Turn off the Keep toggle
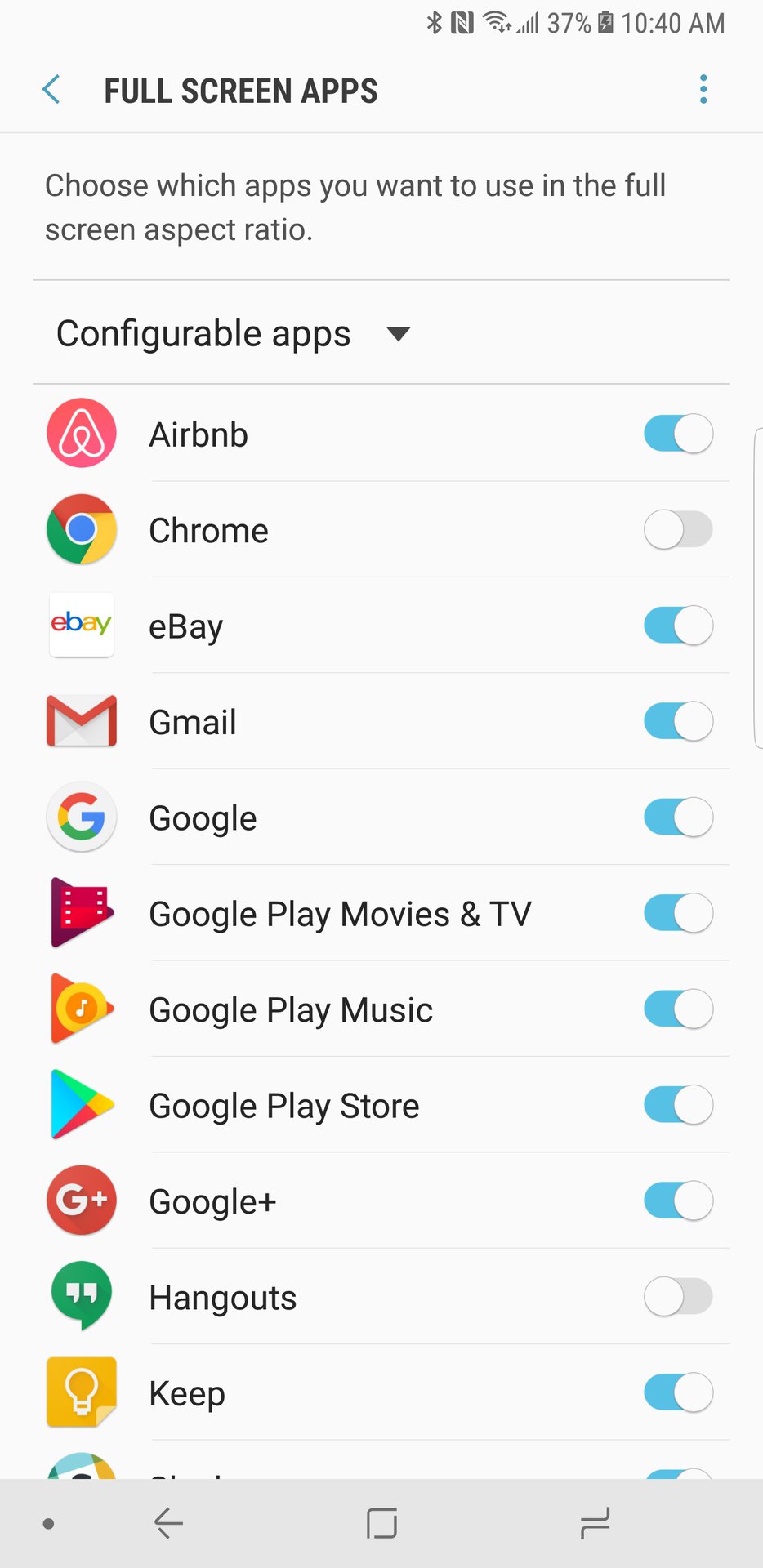 (678, 1392)
